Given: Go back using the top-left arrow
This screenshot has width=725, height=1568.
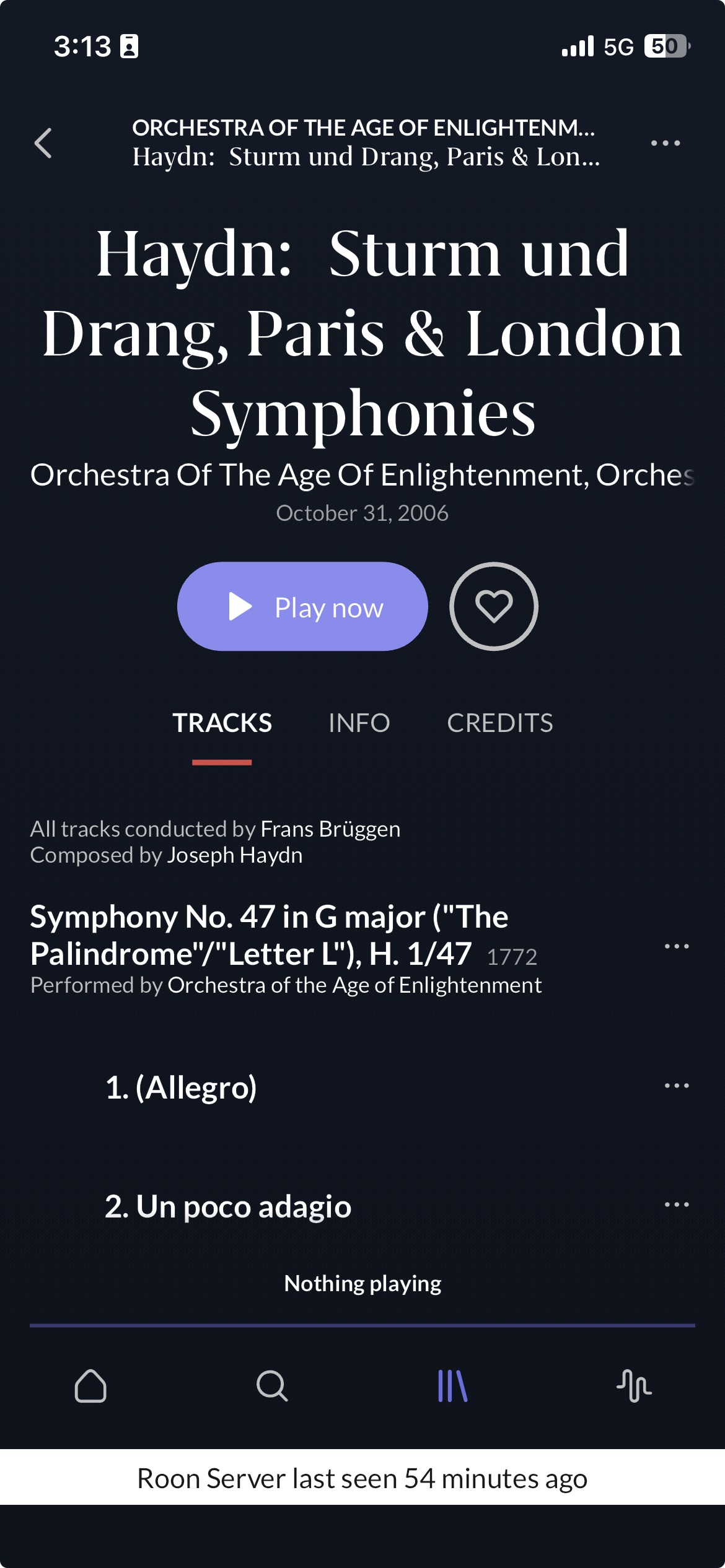Looking at the screenshot, I should pos(43,143).
